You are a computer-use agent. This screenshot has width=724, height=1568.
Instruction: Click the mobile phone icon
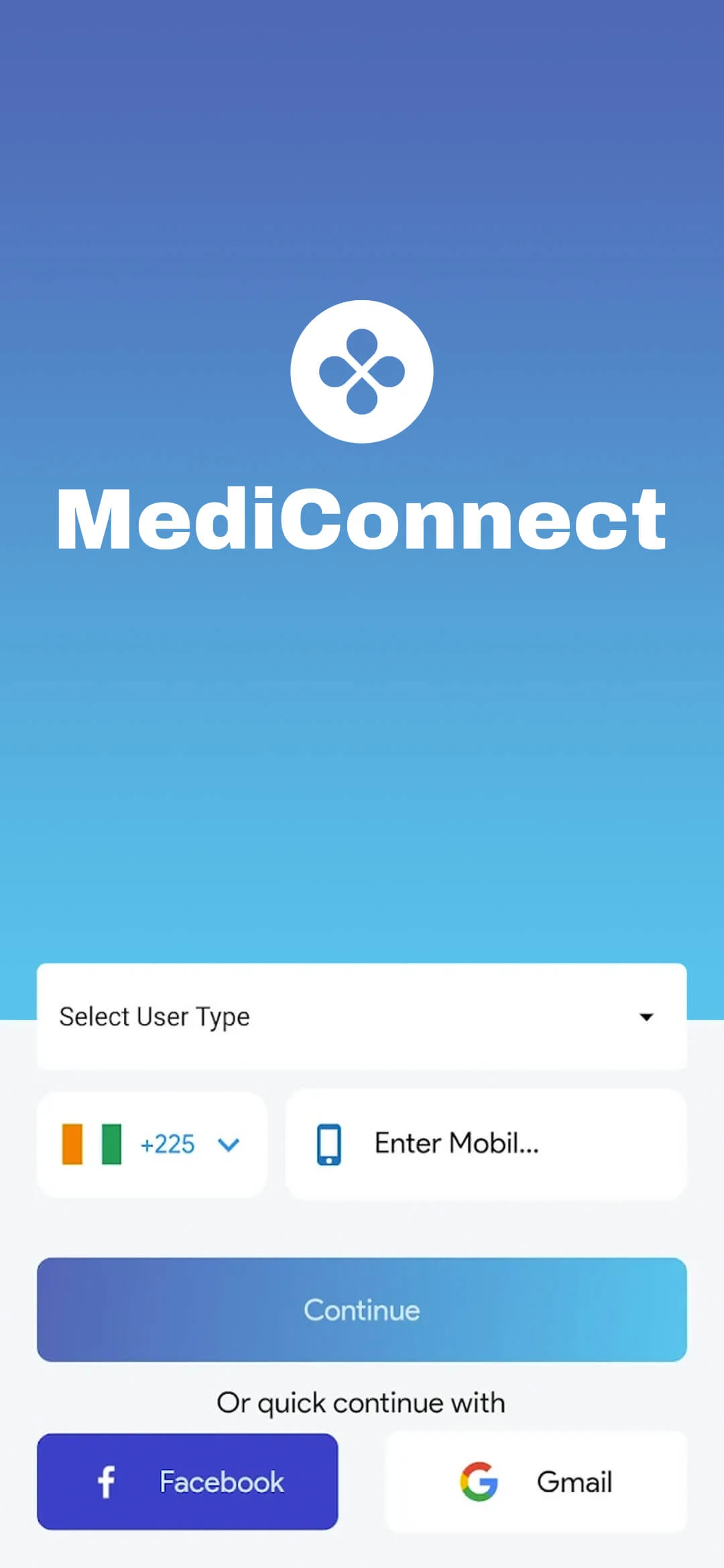point(330,1143)
